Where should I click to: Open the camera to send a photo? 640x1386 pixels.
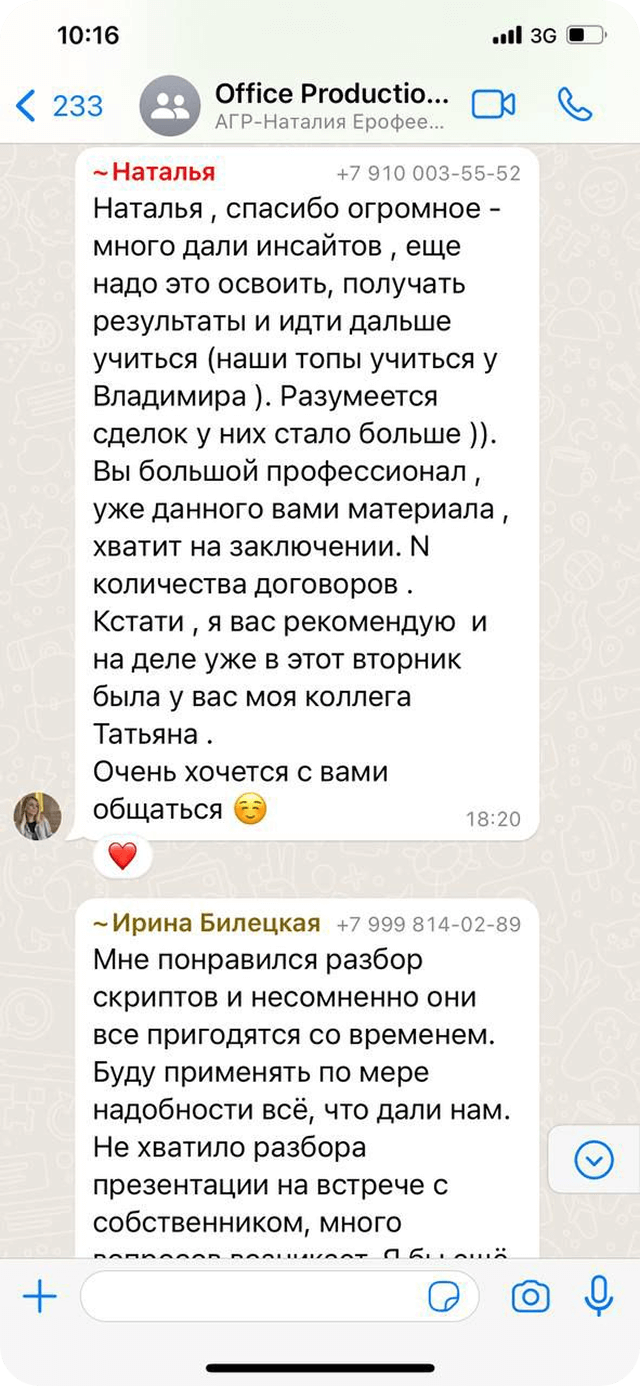530,1298
